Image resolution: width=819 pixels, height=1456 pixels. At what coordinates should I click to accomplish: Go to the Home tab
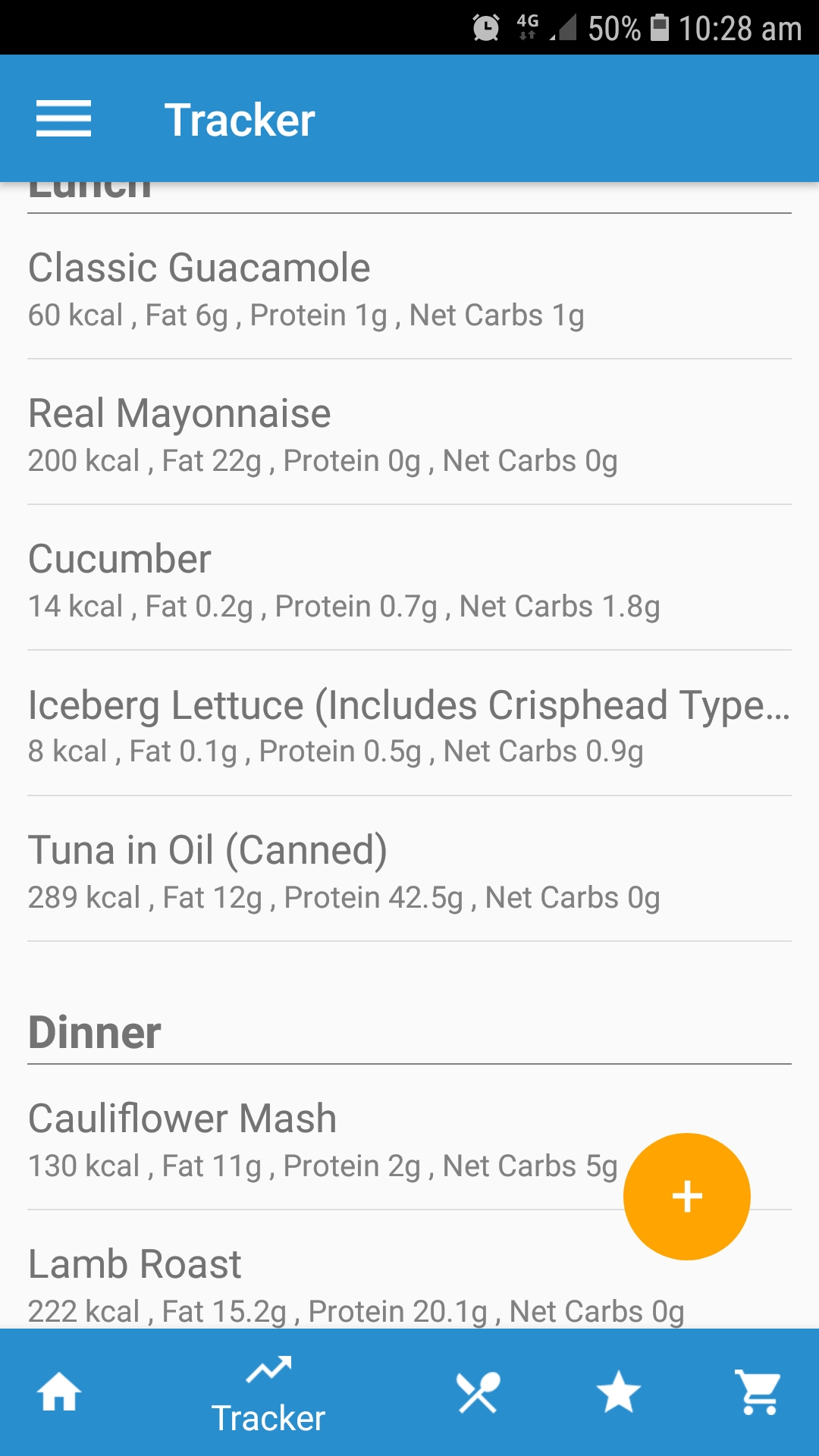click(x=59, y=1392)
